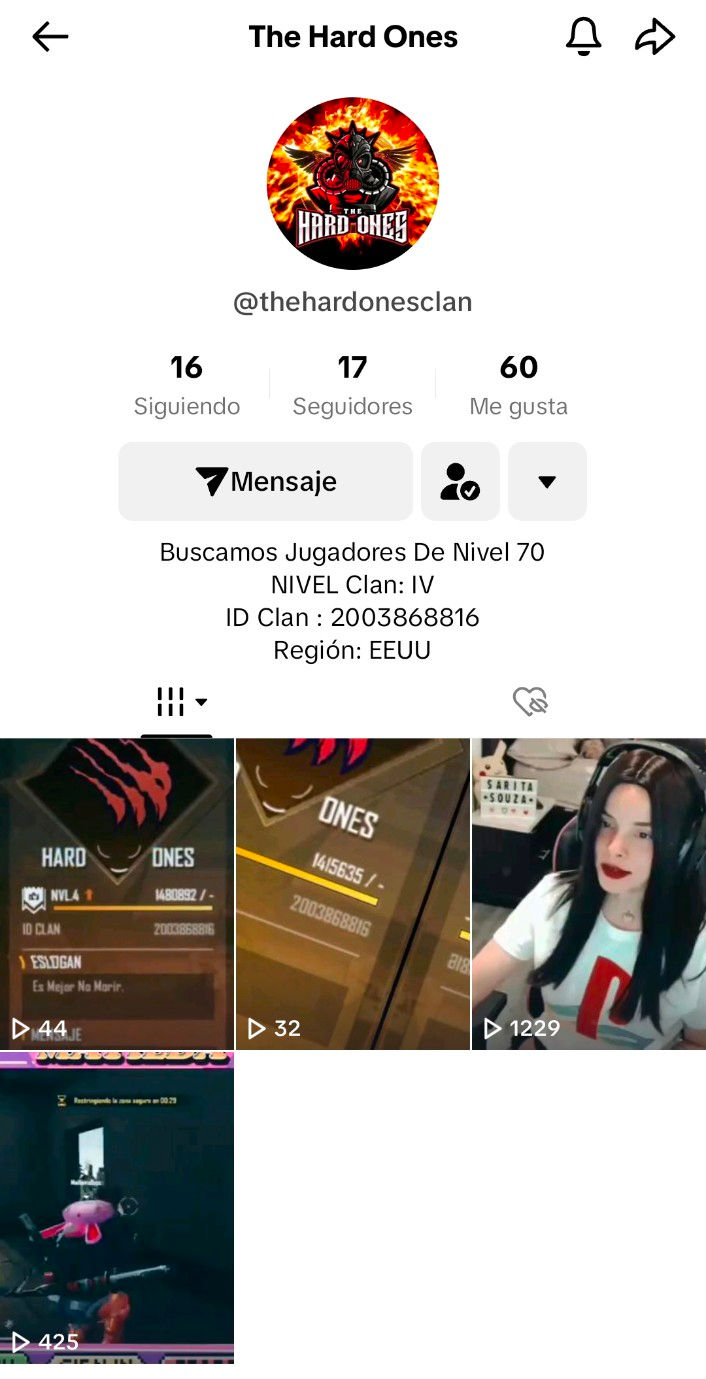Switch to the videos grid tab
Viewport: 706px width, 1379px height.
[x=177, y=703]
